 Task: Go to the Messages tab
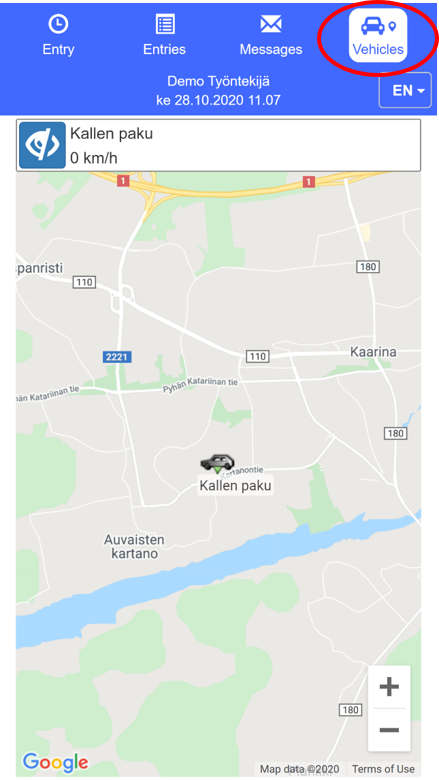(x=271, y=35)
